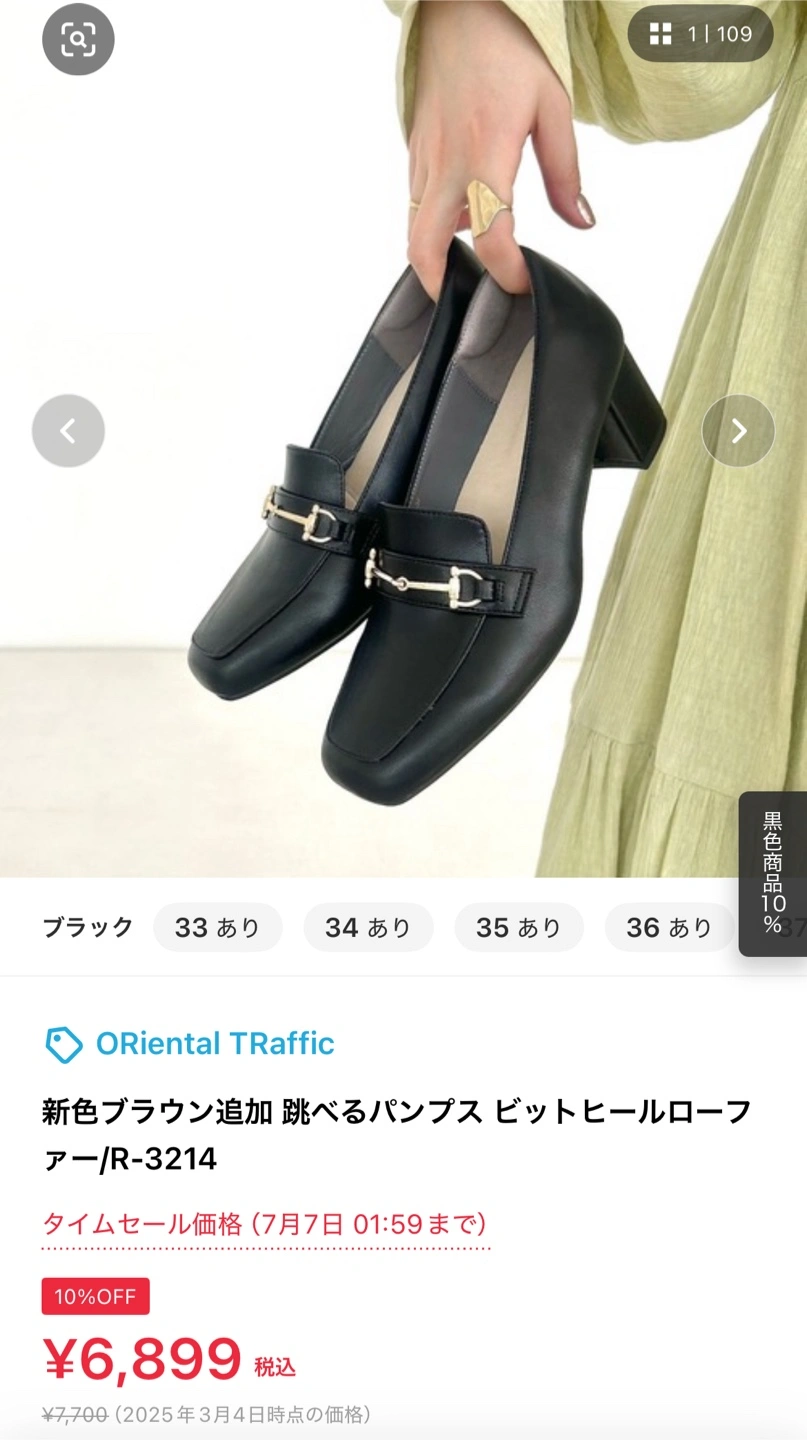Pick size 36 あり chip

(x=668, y=928)
